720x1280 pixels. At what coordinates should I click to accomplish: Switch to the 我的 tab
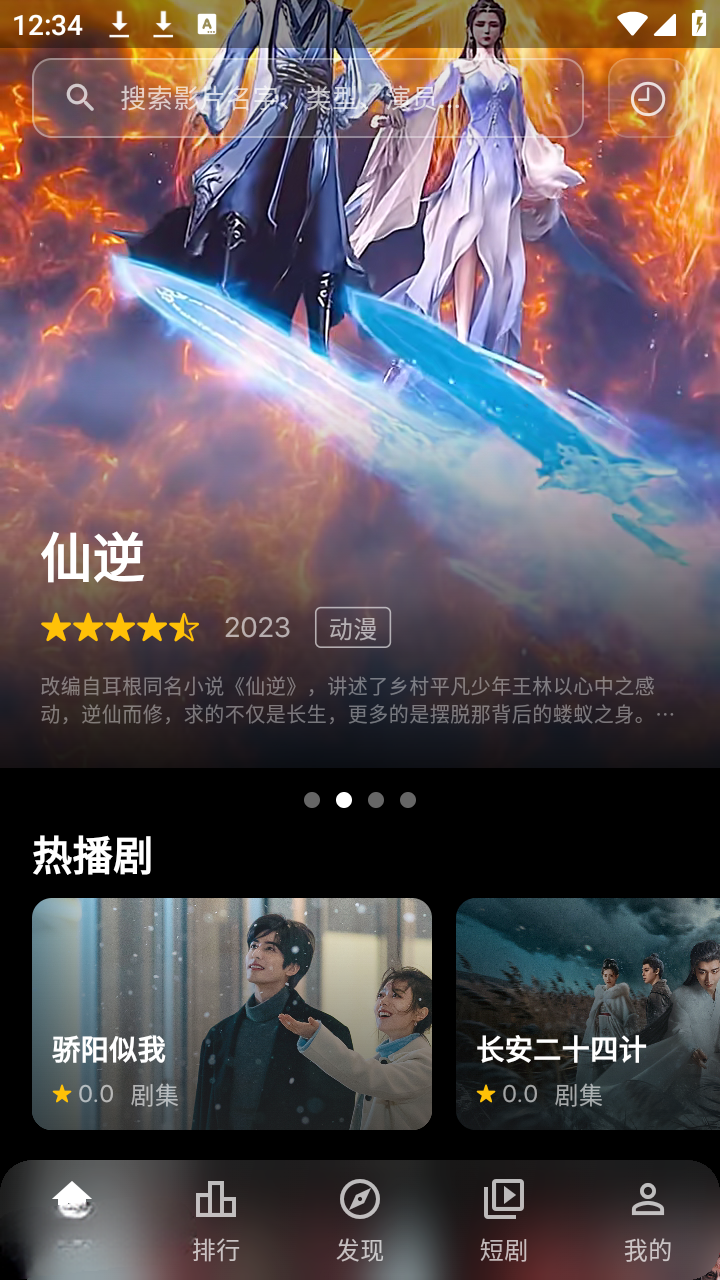[x=648, y=1218]
